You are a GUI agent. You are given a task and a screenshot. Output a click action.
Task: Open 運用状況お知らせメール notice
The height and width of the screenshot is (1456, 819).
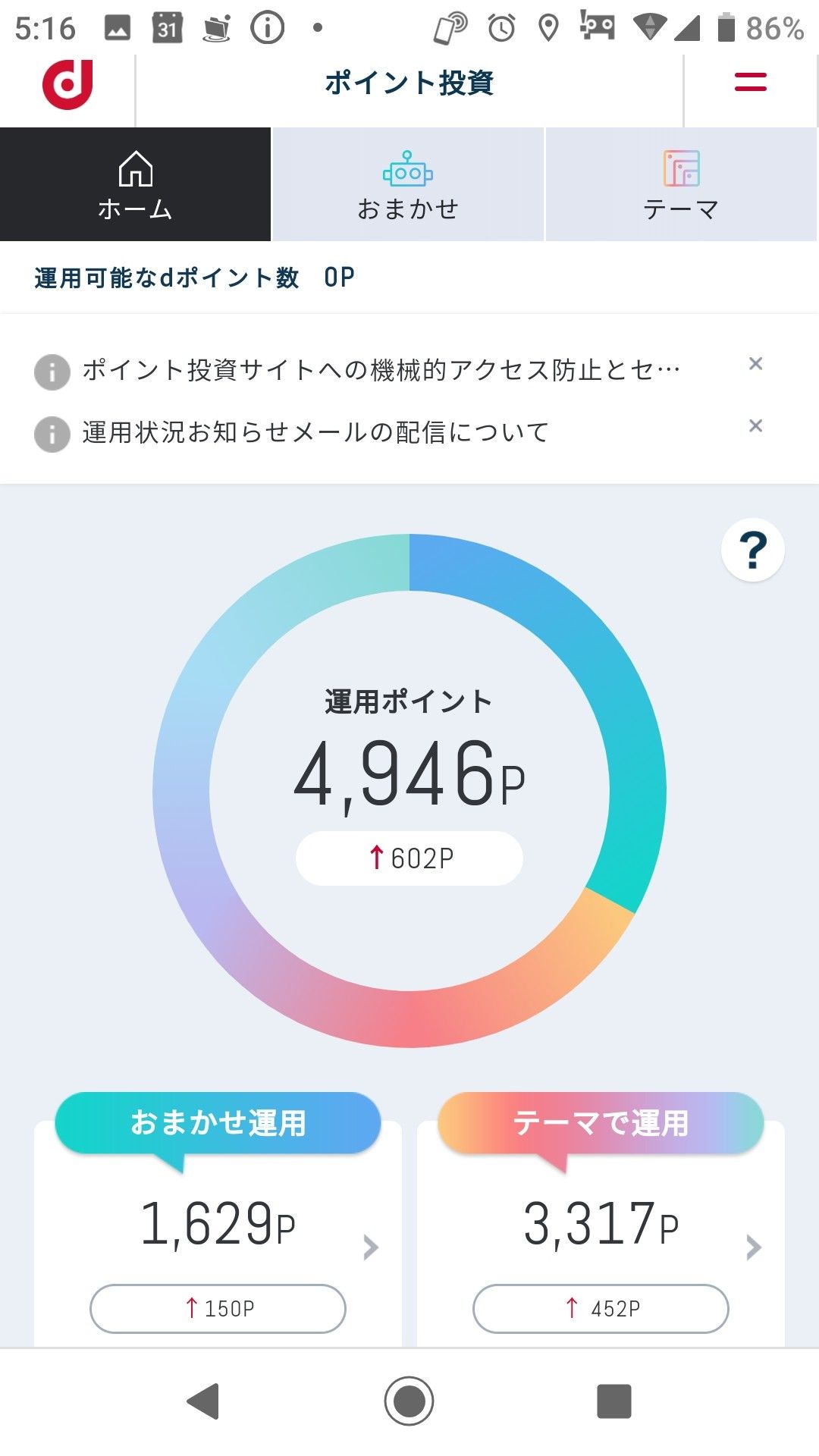315,432
